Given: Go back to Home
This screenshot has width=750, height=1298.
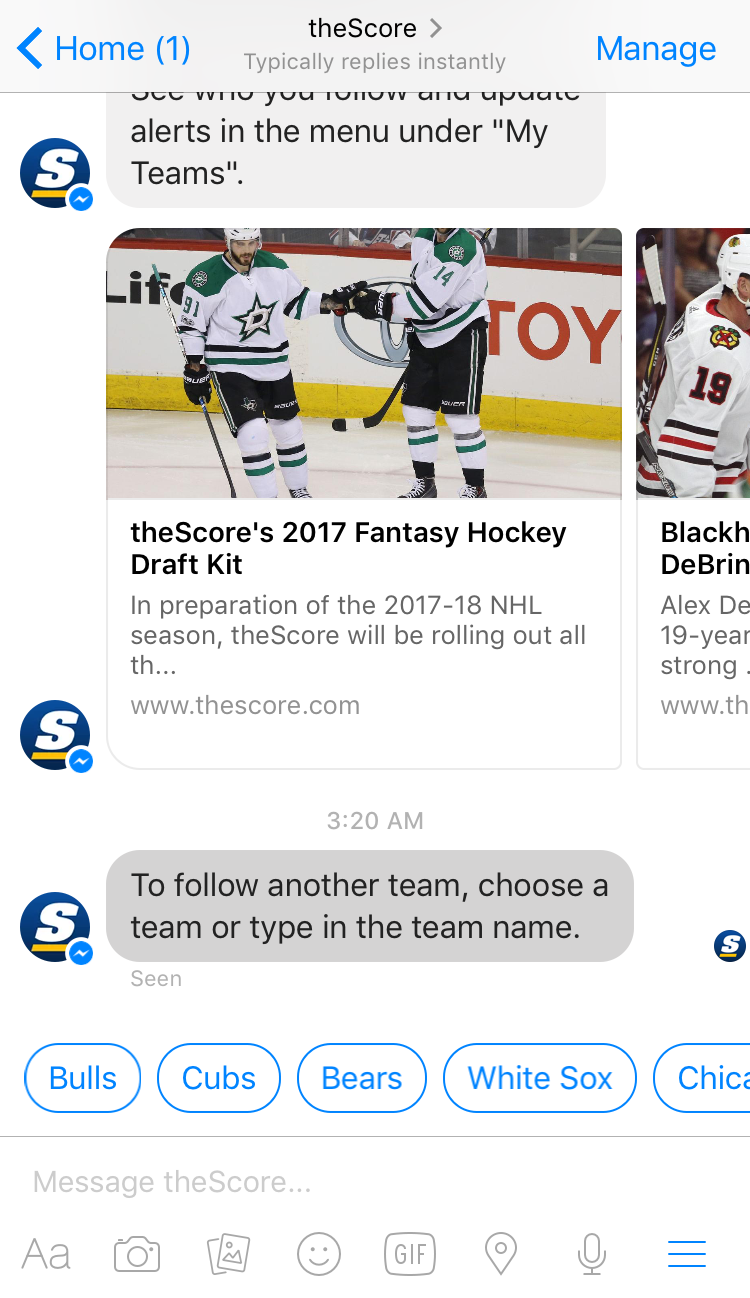Looking at the screenshot, I should [x=103, y=48].
